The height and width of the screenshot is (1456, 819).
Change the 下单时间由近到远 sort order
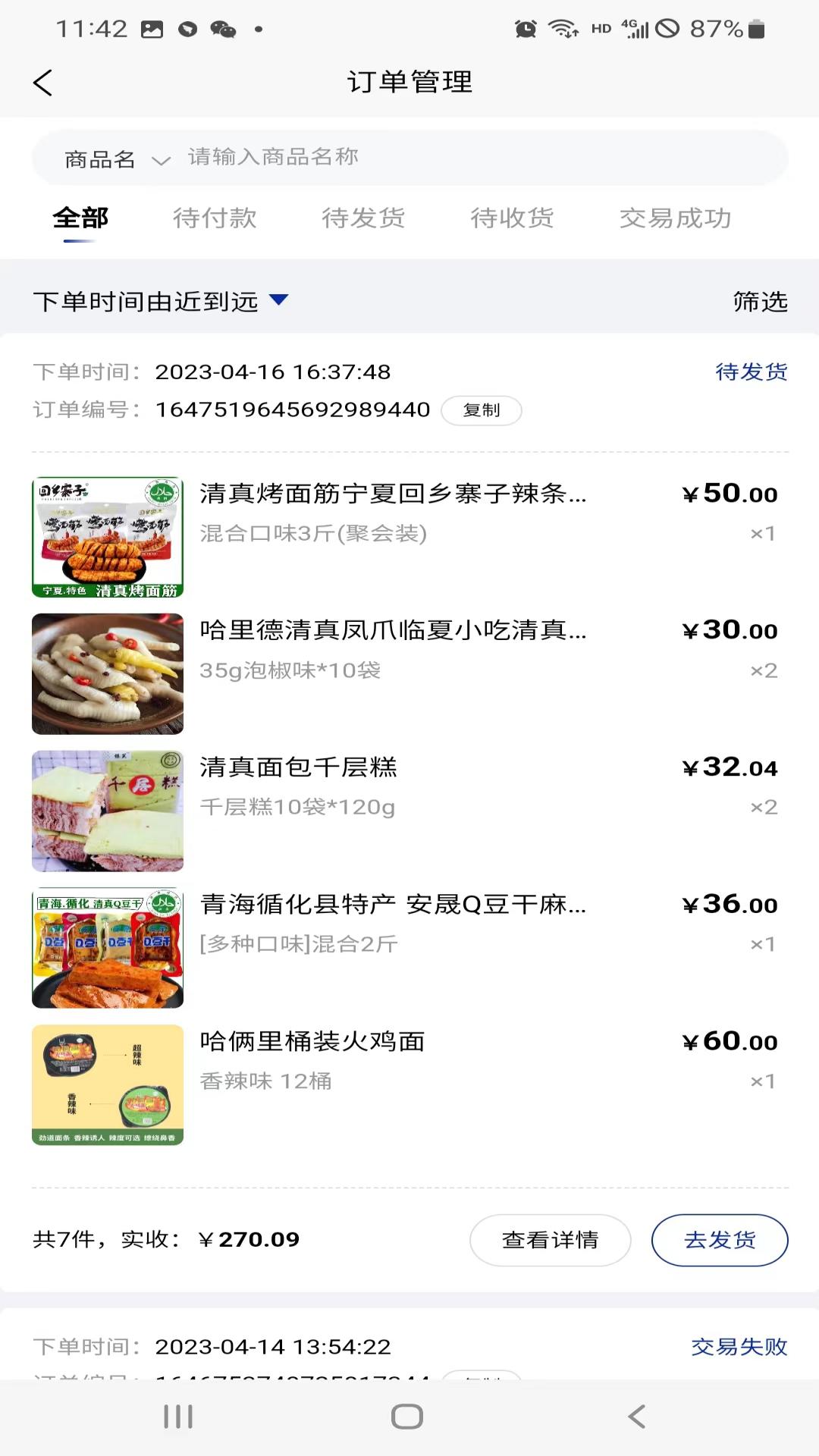(x=161, y=301)
